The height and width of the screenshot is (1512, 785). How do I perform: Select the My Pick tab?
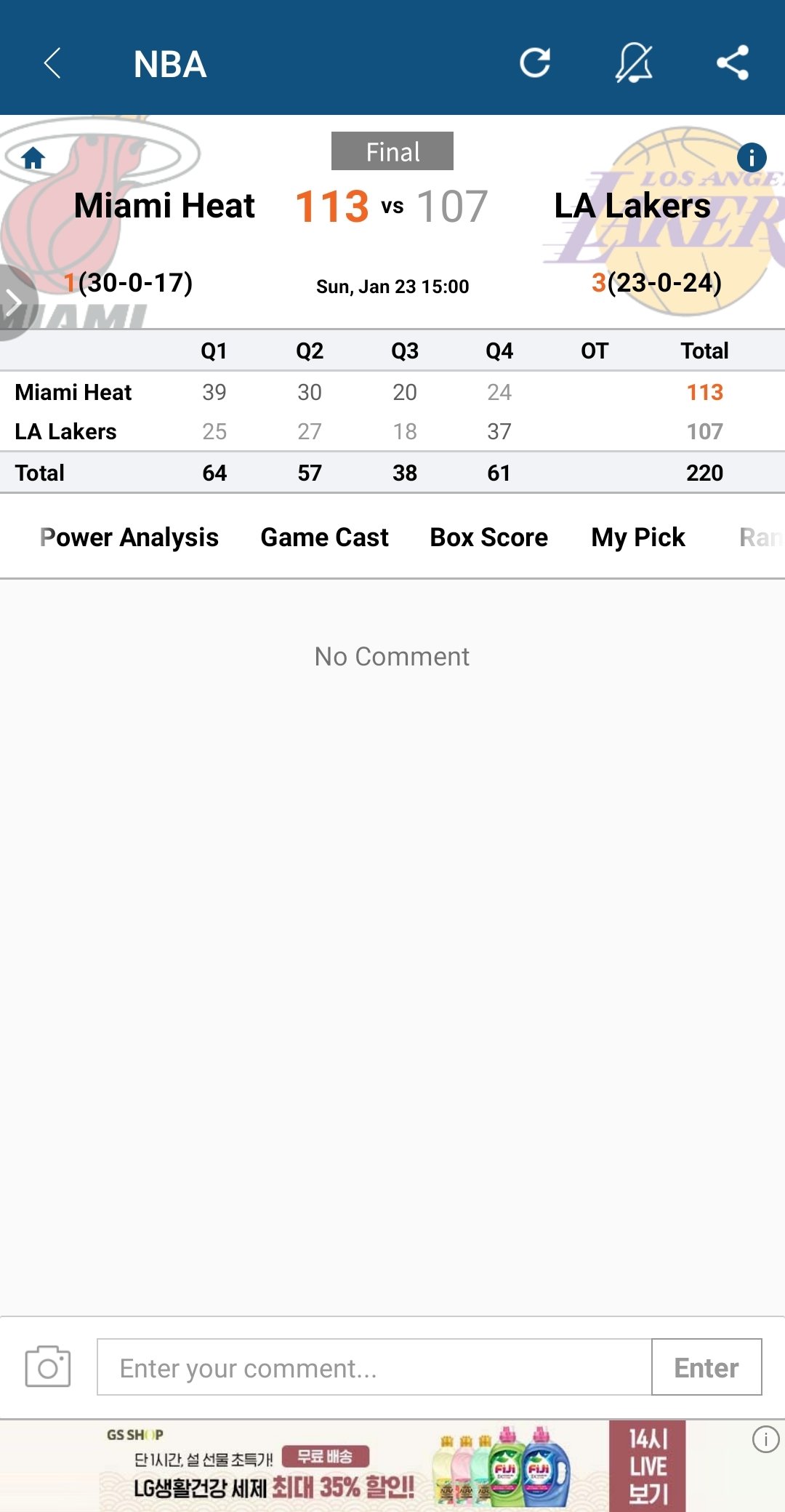pos(637,537)
